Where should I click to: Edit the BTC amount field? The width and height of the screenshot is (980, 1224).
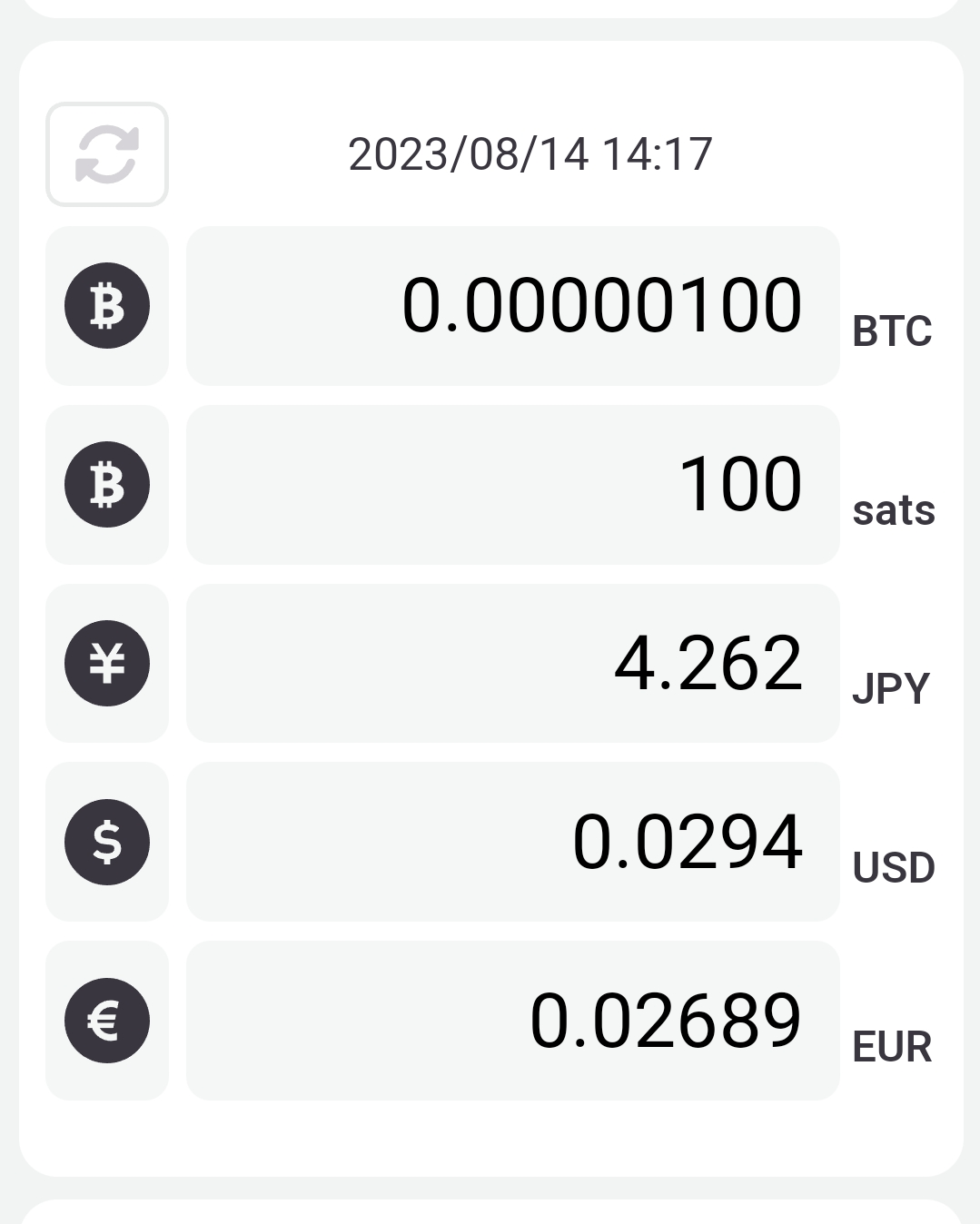(512, 306)
